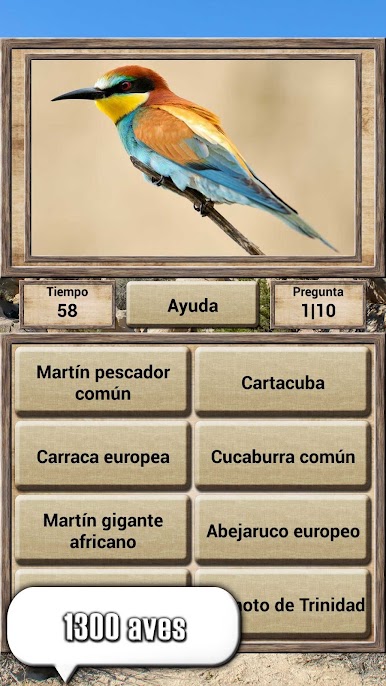
Task: Select the Cartacuba answer
Action: tap(283, 381)
